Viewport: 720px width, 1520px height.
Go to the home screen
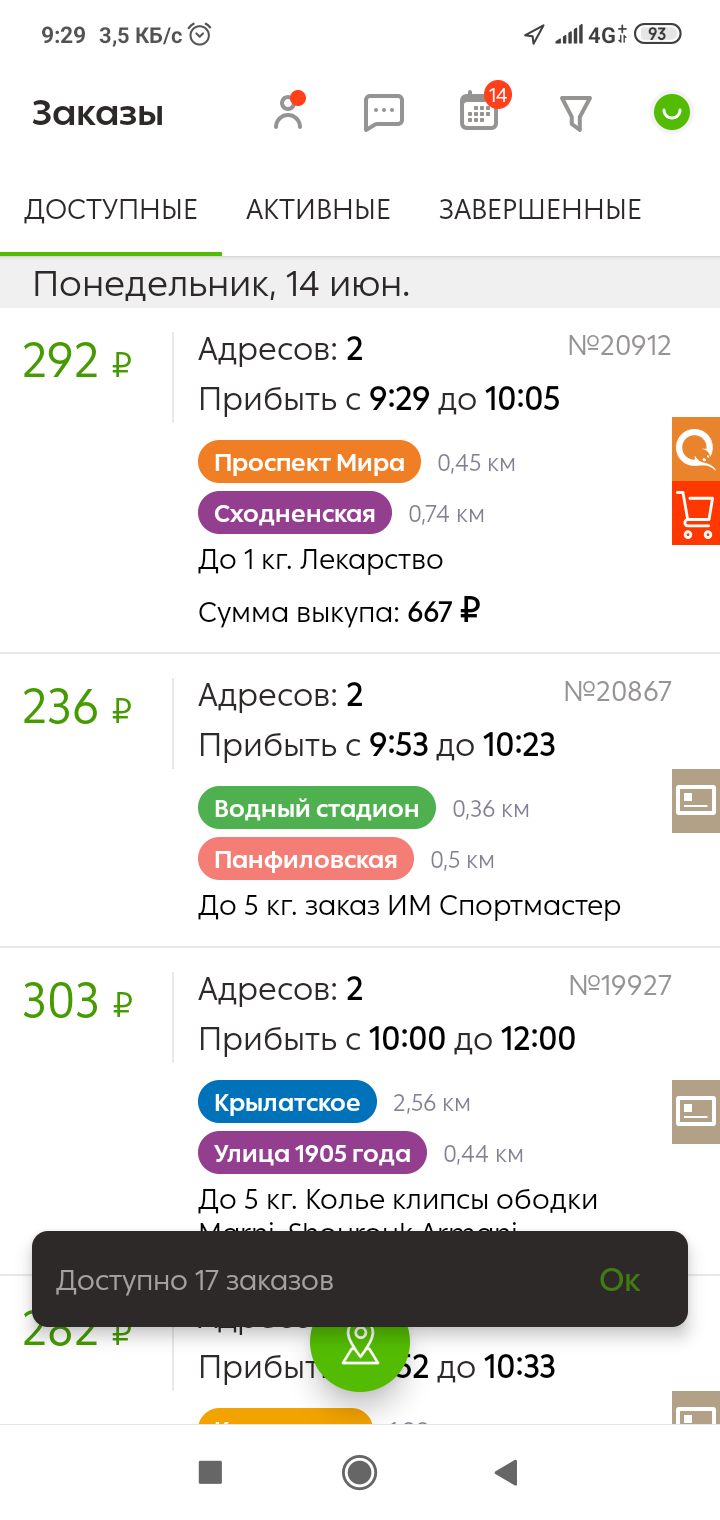click(359, 1471)
